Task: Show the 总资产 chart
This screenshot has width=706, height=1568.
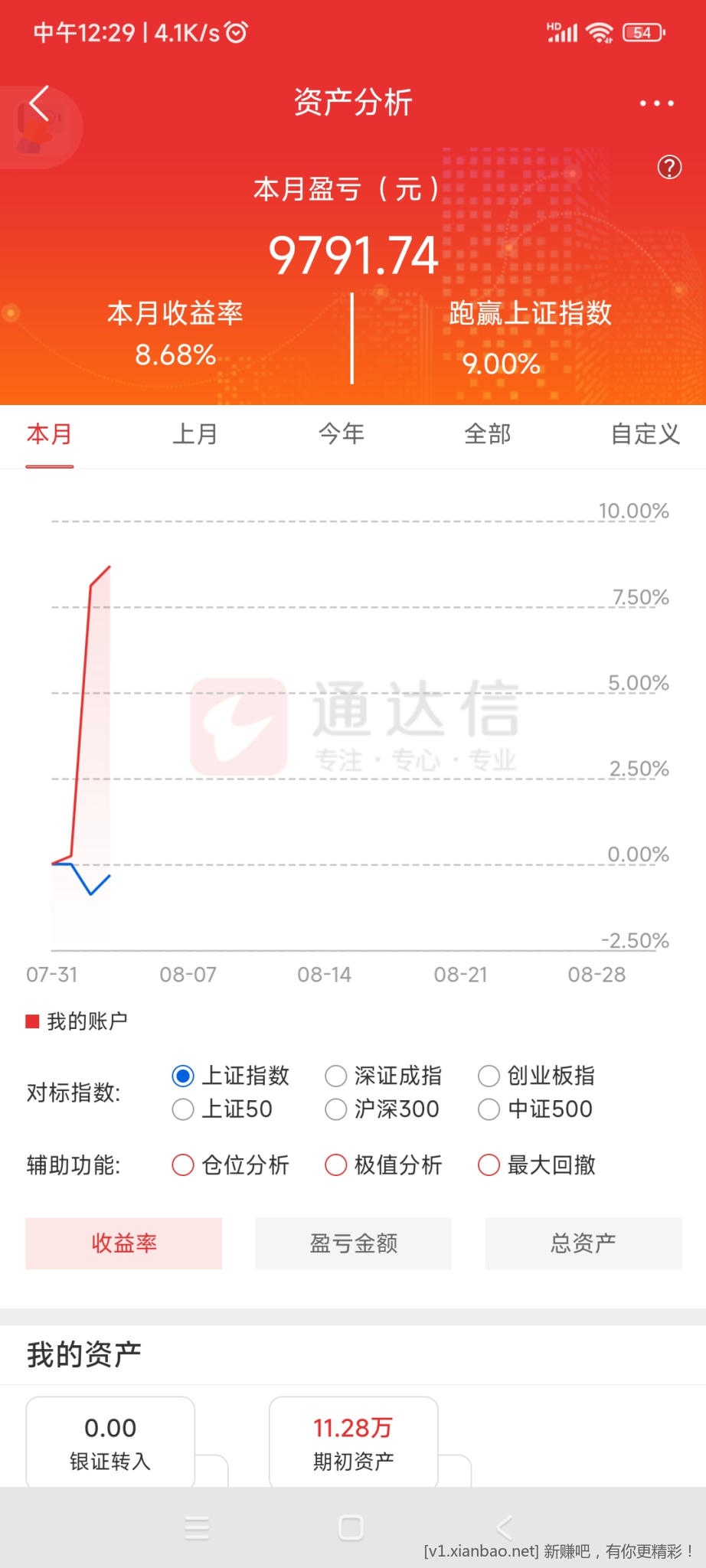Action: 583,1243
